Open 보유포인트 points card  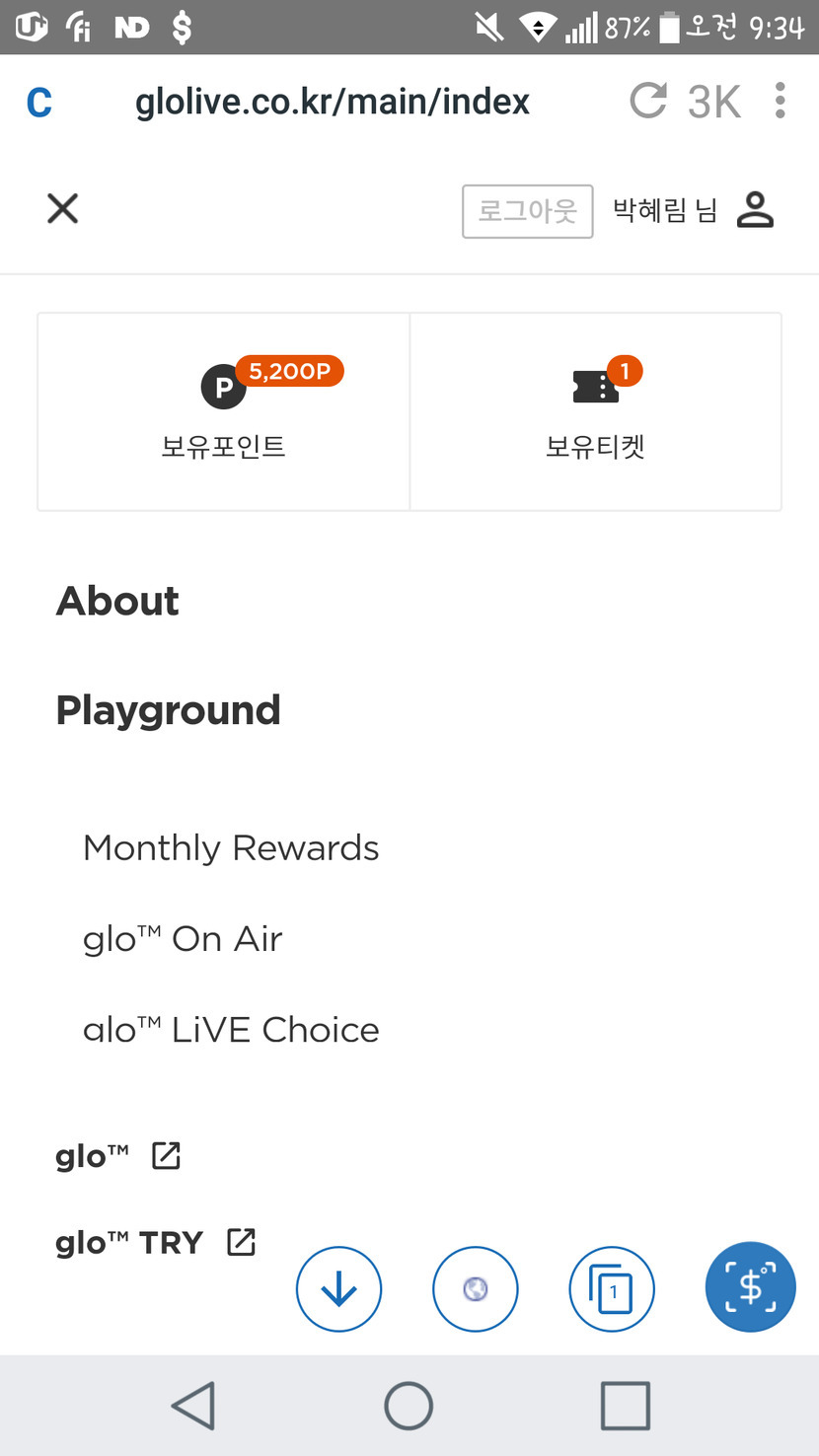[x=224, y=412]
